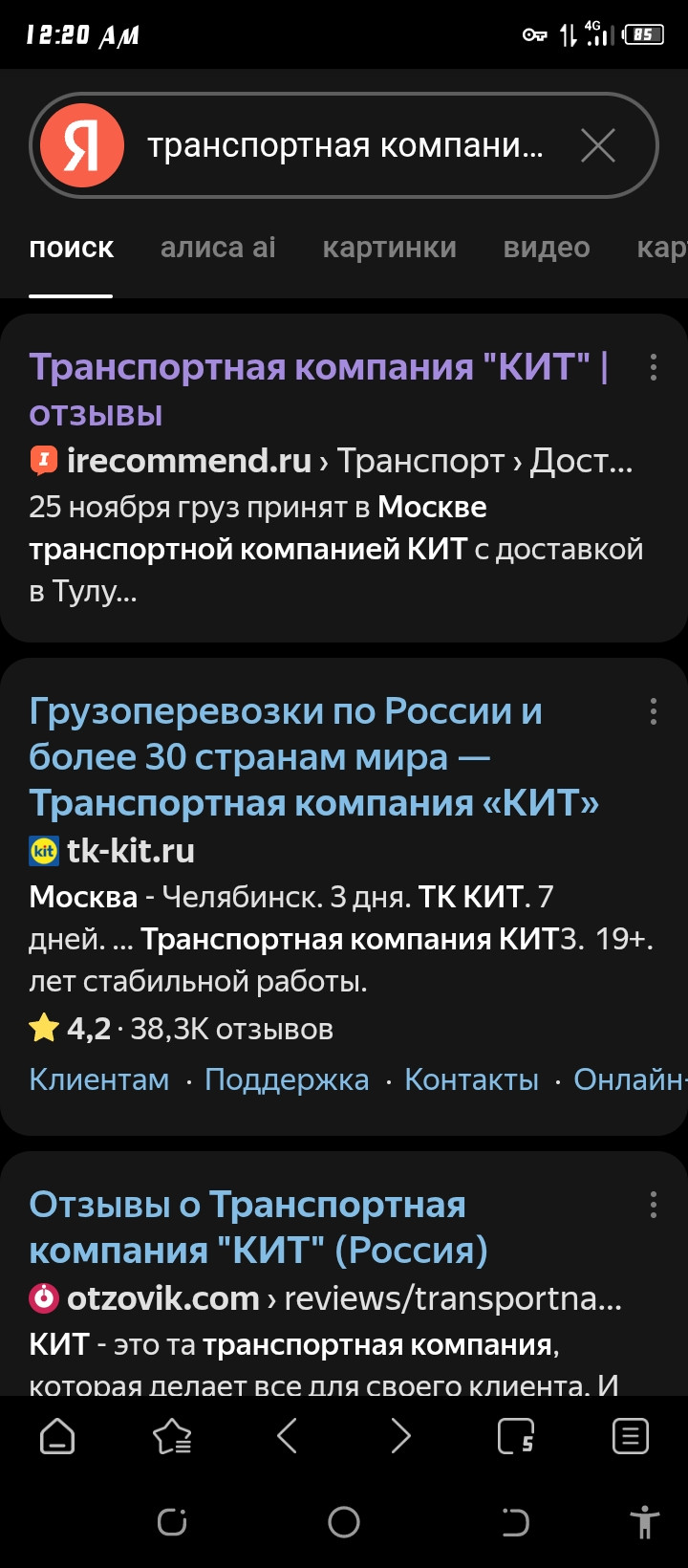
Task: Switch to the картинки tab
Action: pyautogui.click(x=389, y=248)
